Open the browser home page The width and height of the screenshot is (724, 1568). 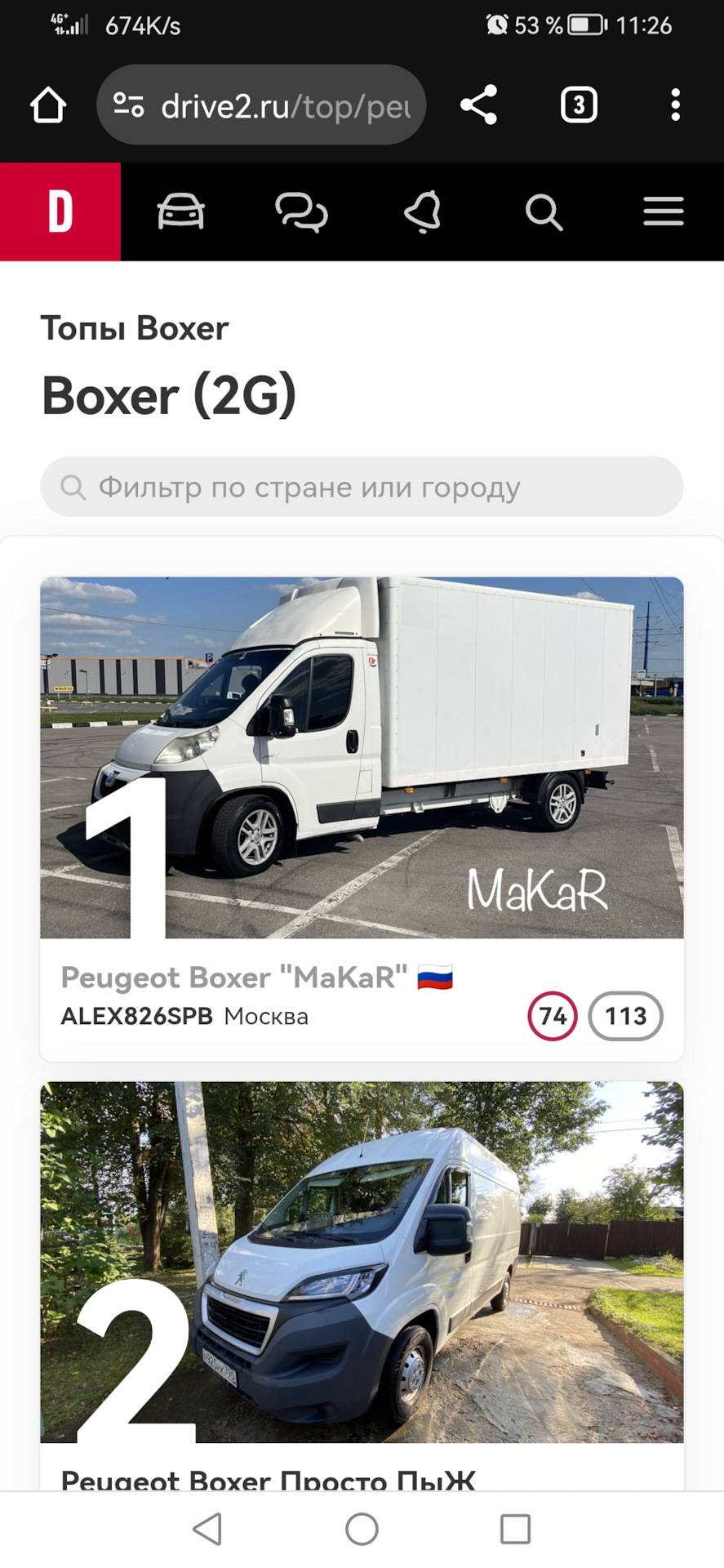click(x=48, y=105)
